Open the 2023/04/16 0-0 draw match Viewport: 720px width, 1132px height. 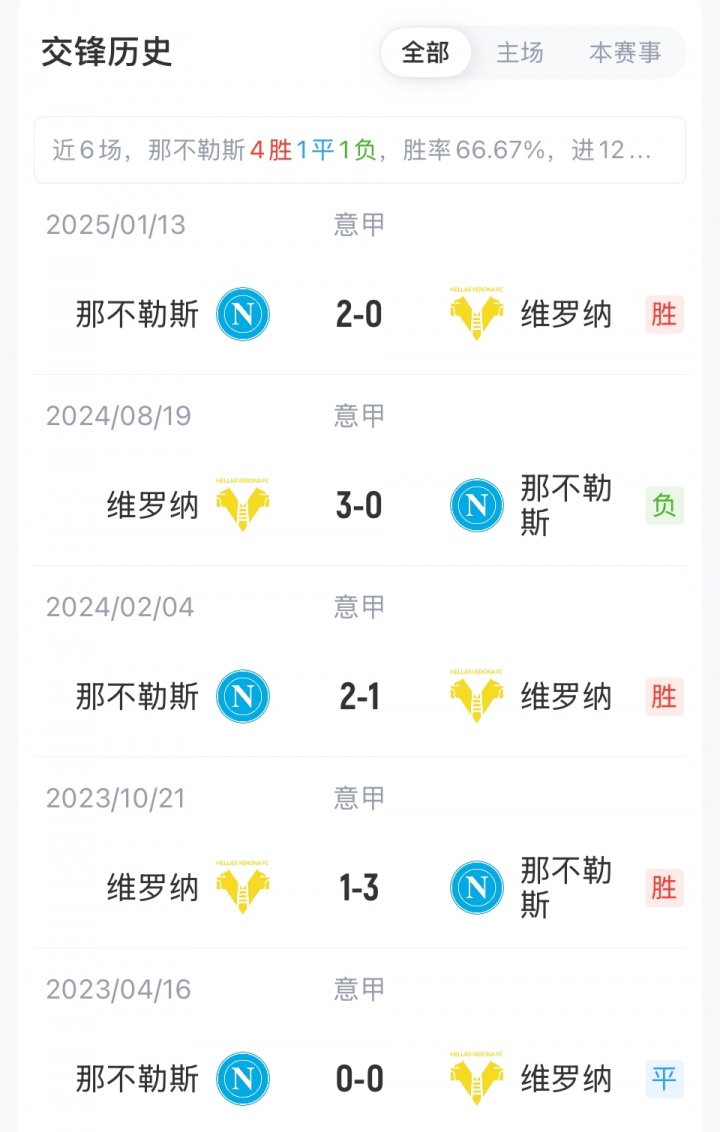point(360,1078)
